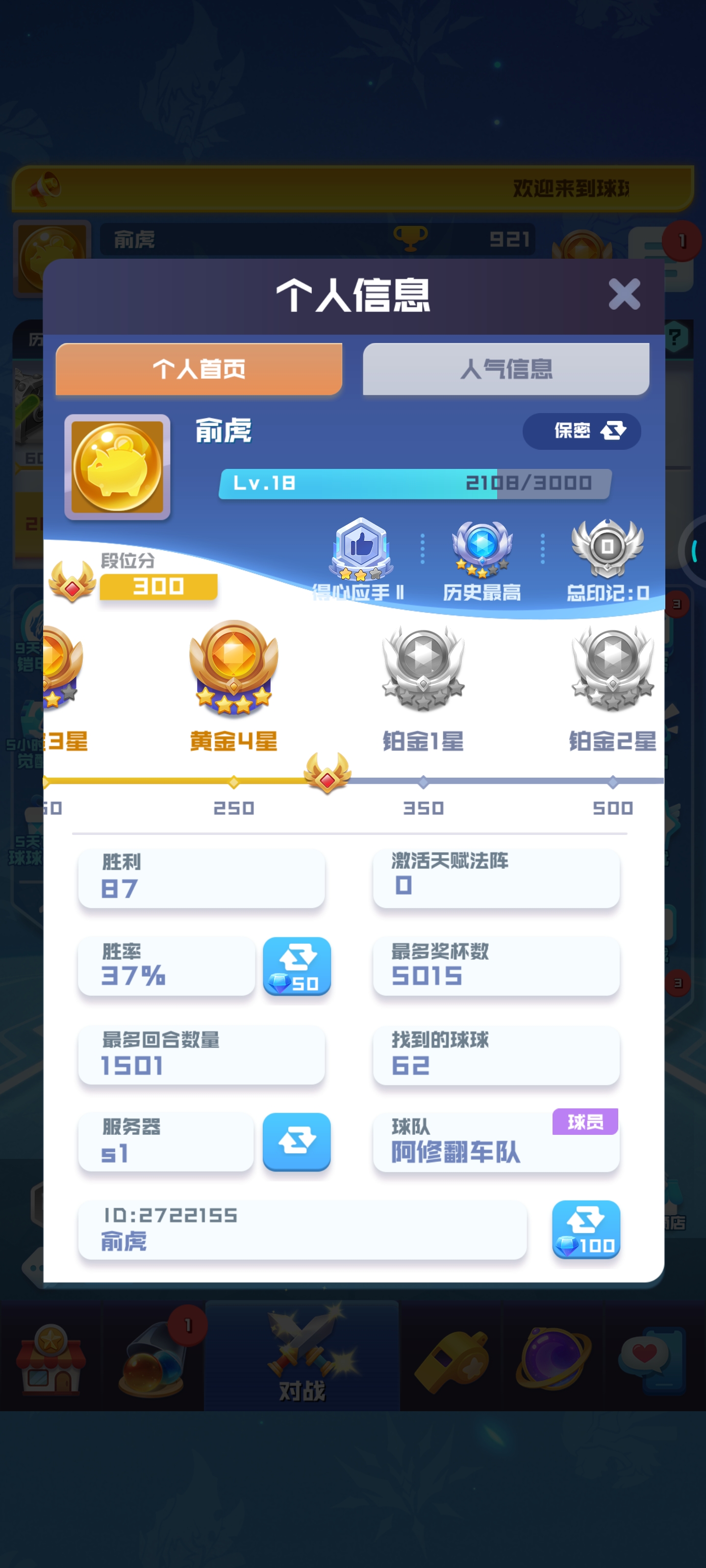Open the 阿修翻车队 team card
706x1568 pixels.
tap(496, 1141)
